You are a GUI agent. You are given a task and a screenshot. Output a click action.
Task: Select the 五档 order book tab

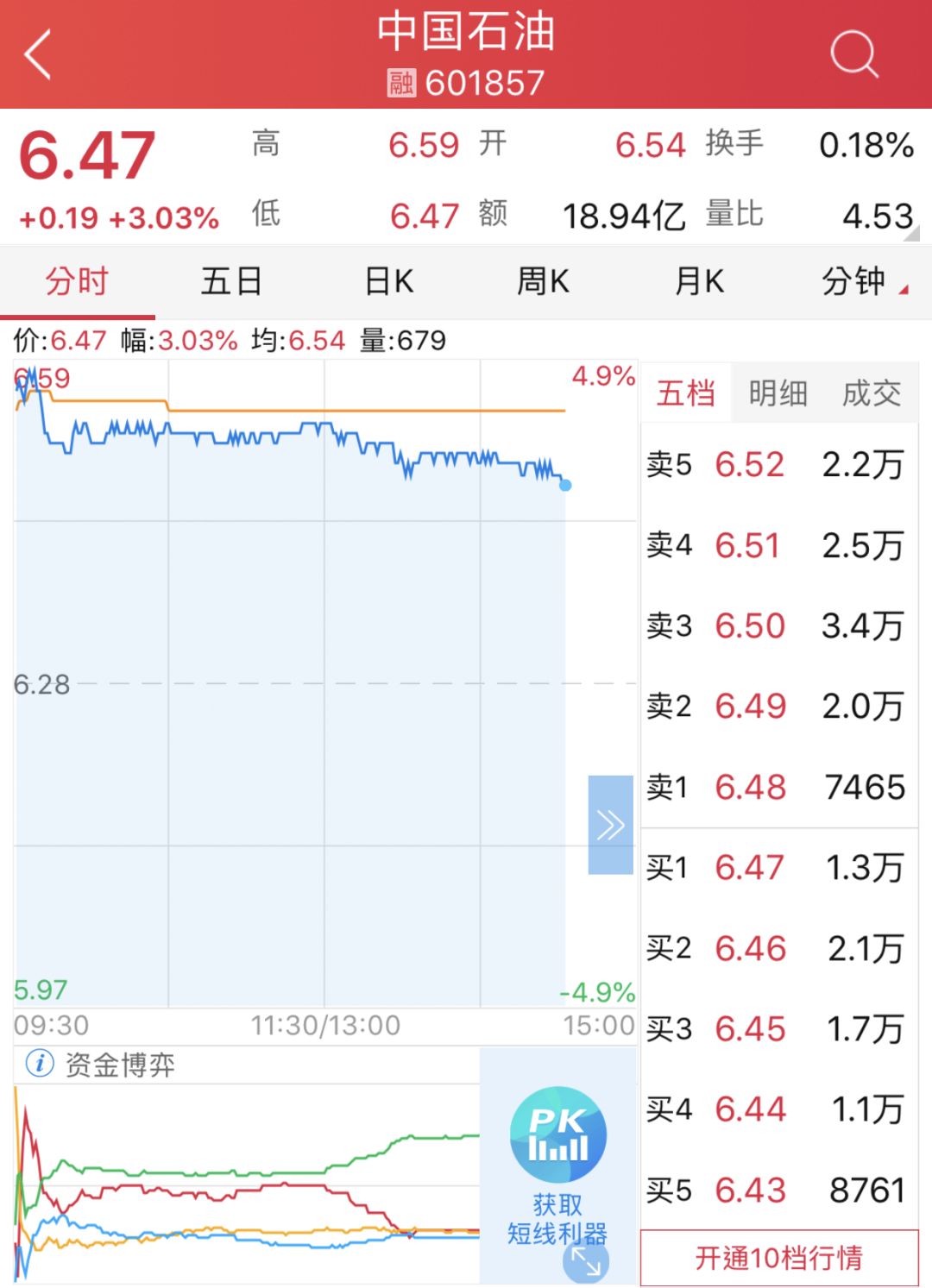coord(685,393)
